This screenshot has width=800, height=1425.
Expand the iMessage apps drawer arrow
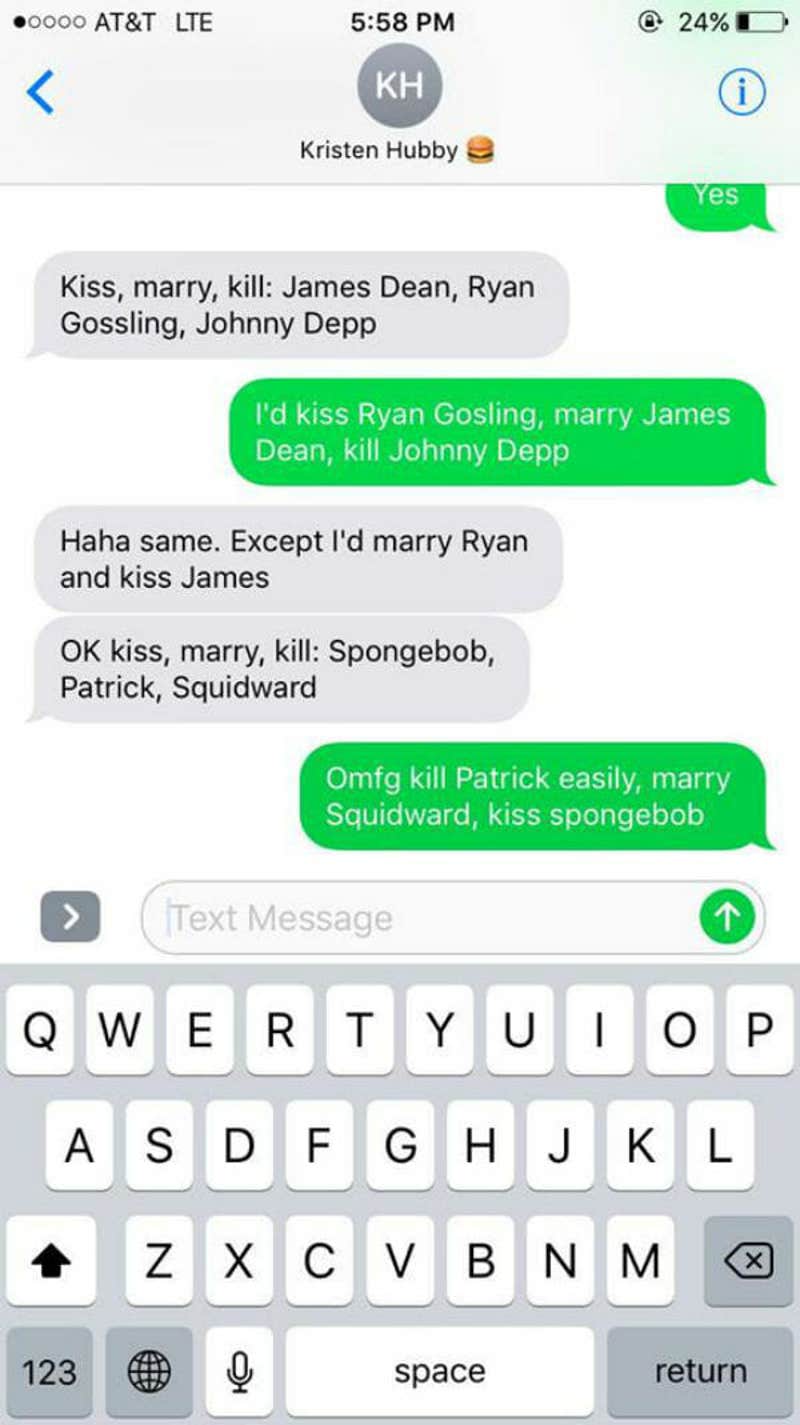69,916
